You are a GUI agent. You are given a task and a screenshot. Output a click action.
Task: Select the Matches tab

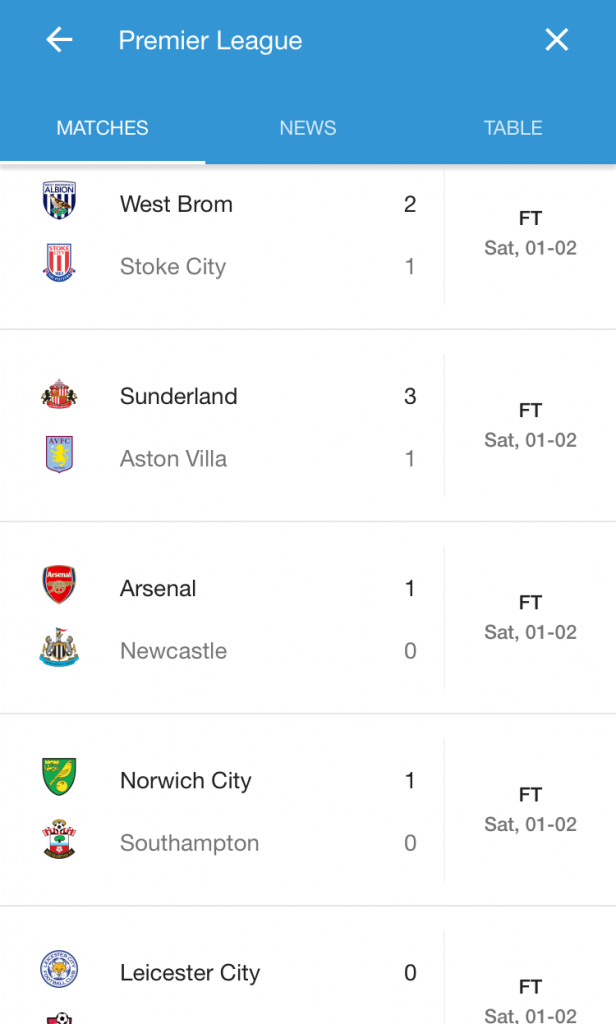tap(102, 128)
